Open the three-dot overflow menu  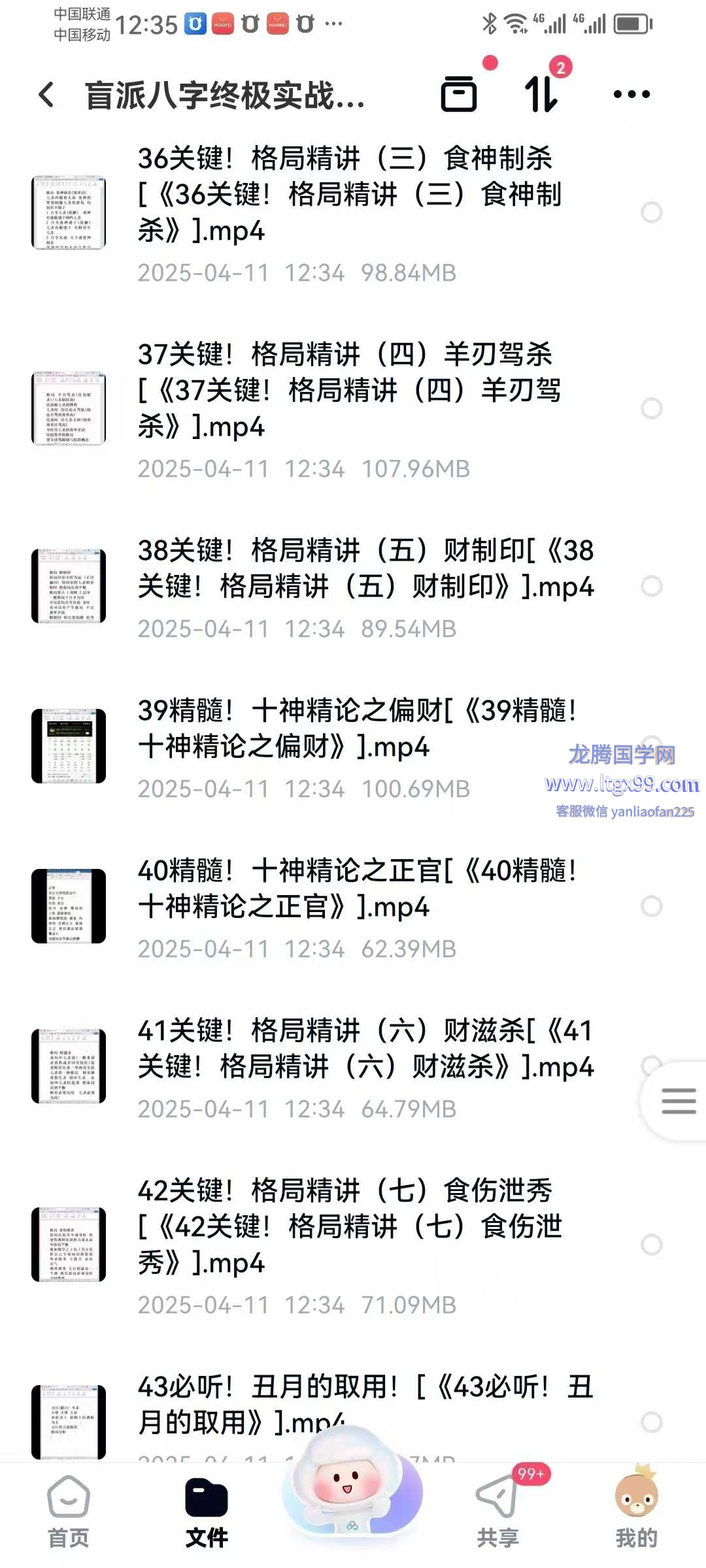631,94
